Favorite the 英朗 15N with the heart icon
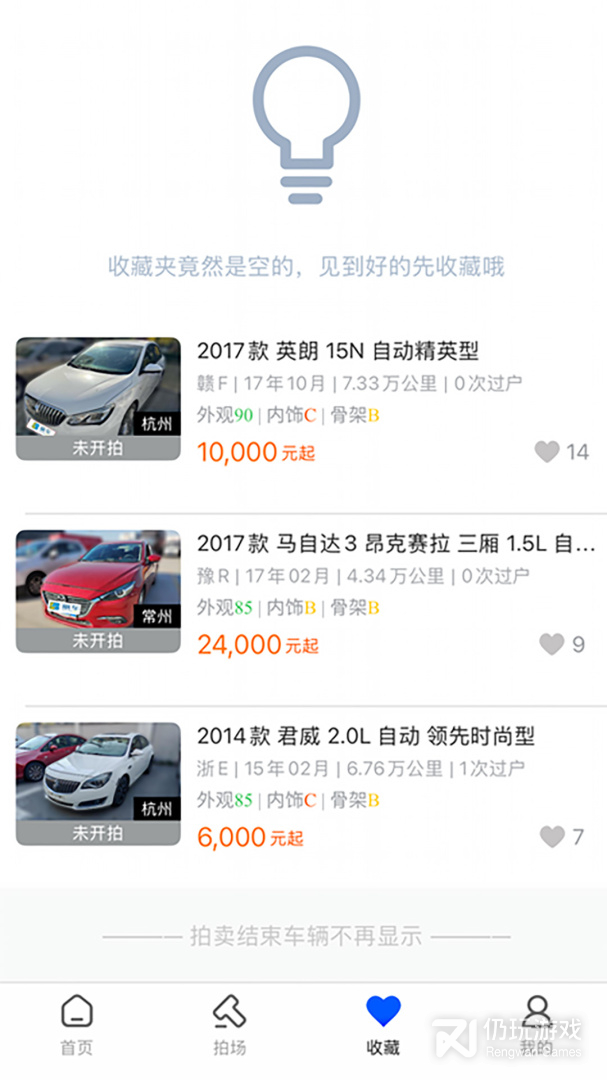607x1080 pixels. 547,452
